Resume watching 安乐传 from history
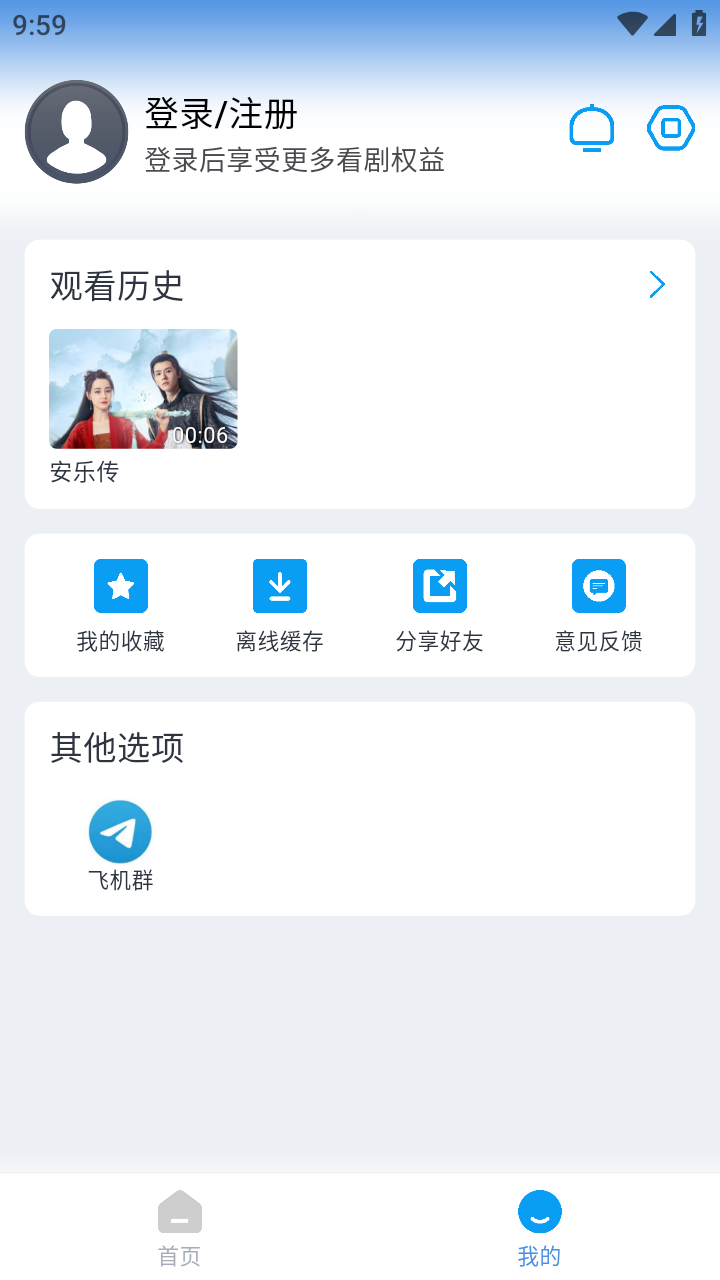Screen dimensions: 720x1280 tap(143, 389)
